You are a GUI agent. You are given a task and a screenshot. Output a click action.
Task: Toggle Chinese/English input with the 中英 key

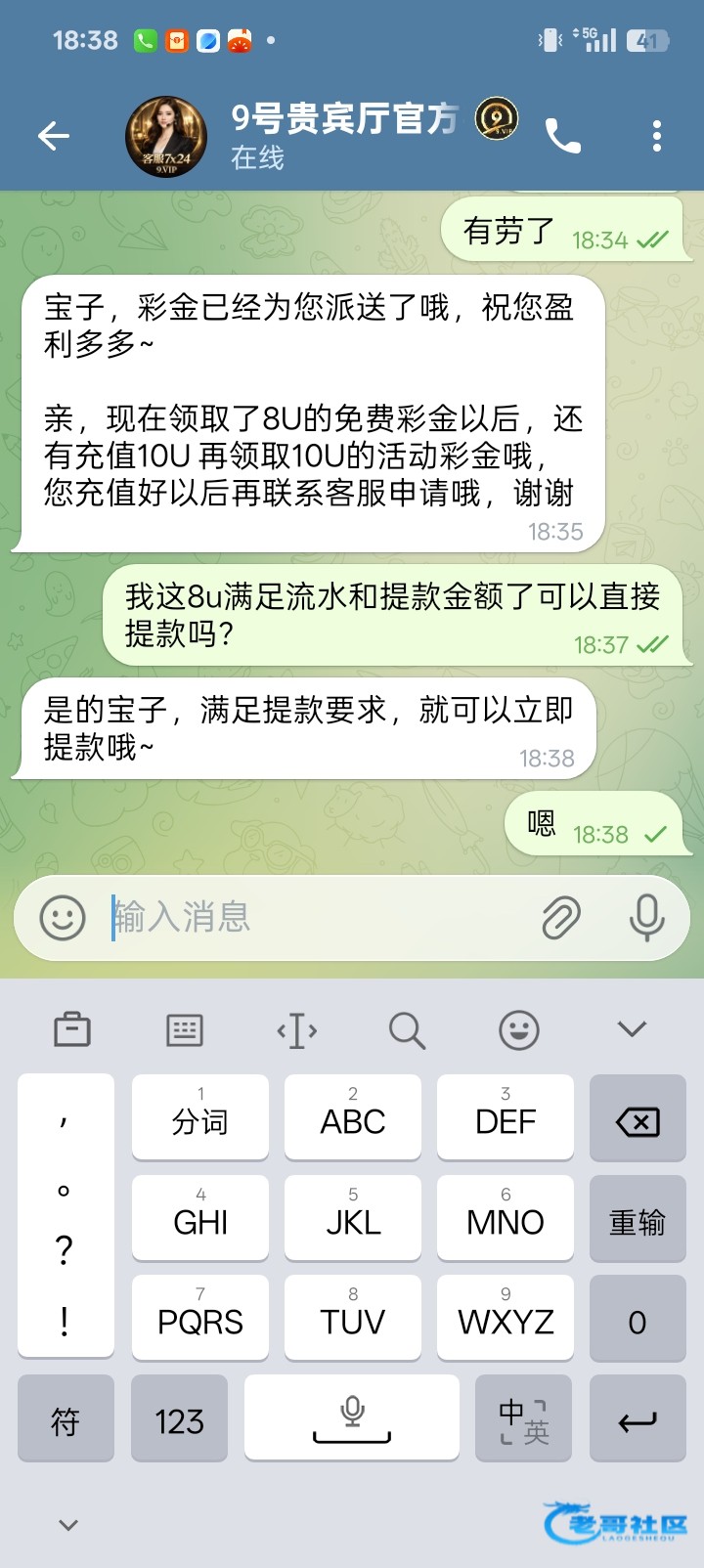coord(523,1418)
